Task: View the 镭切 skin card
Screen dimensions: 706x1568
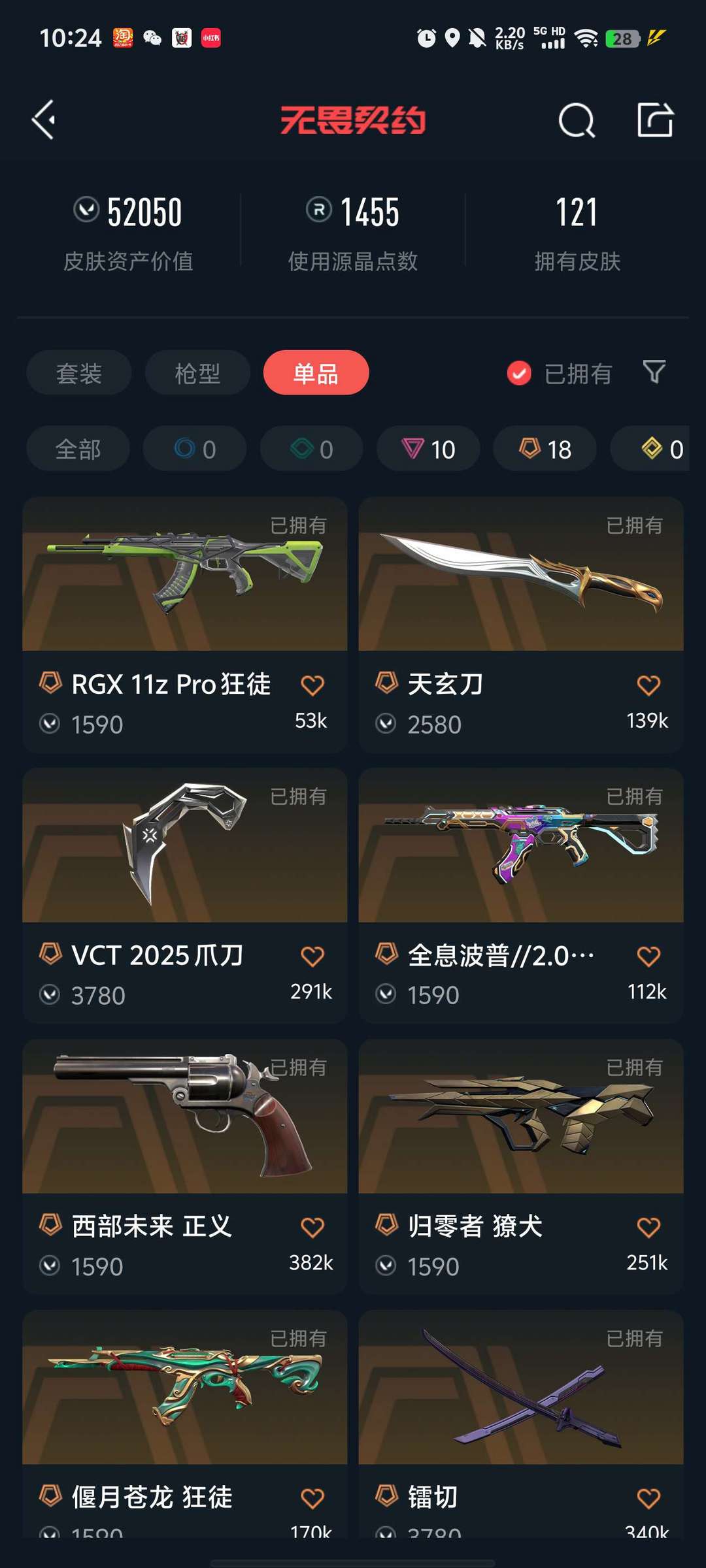Action: 521,1424
